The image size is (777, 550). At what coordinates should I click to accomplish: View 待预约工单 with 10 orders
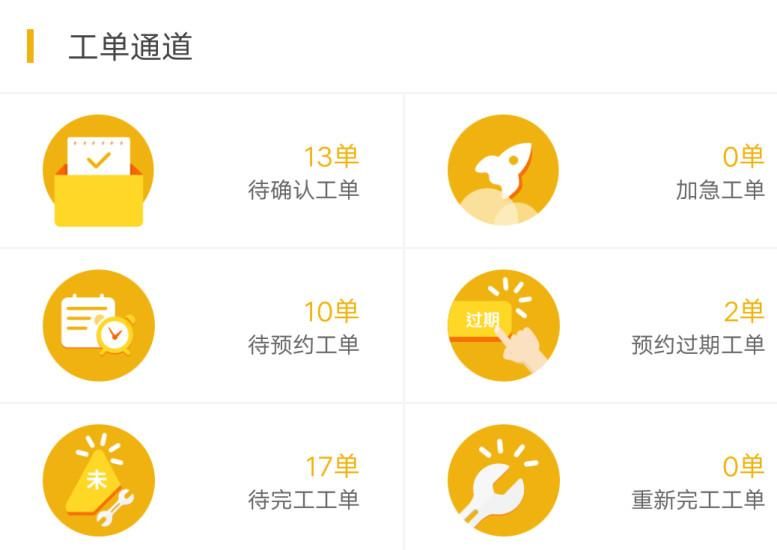202,326
